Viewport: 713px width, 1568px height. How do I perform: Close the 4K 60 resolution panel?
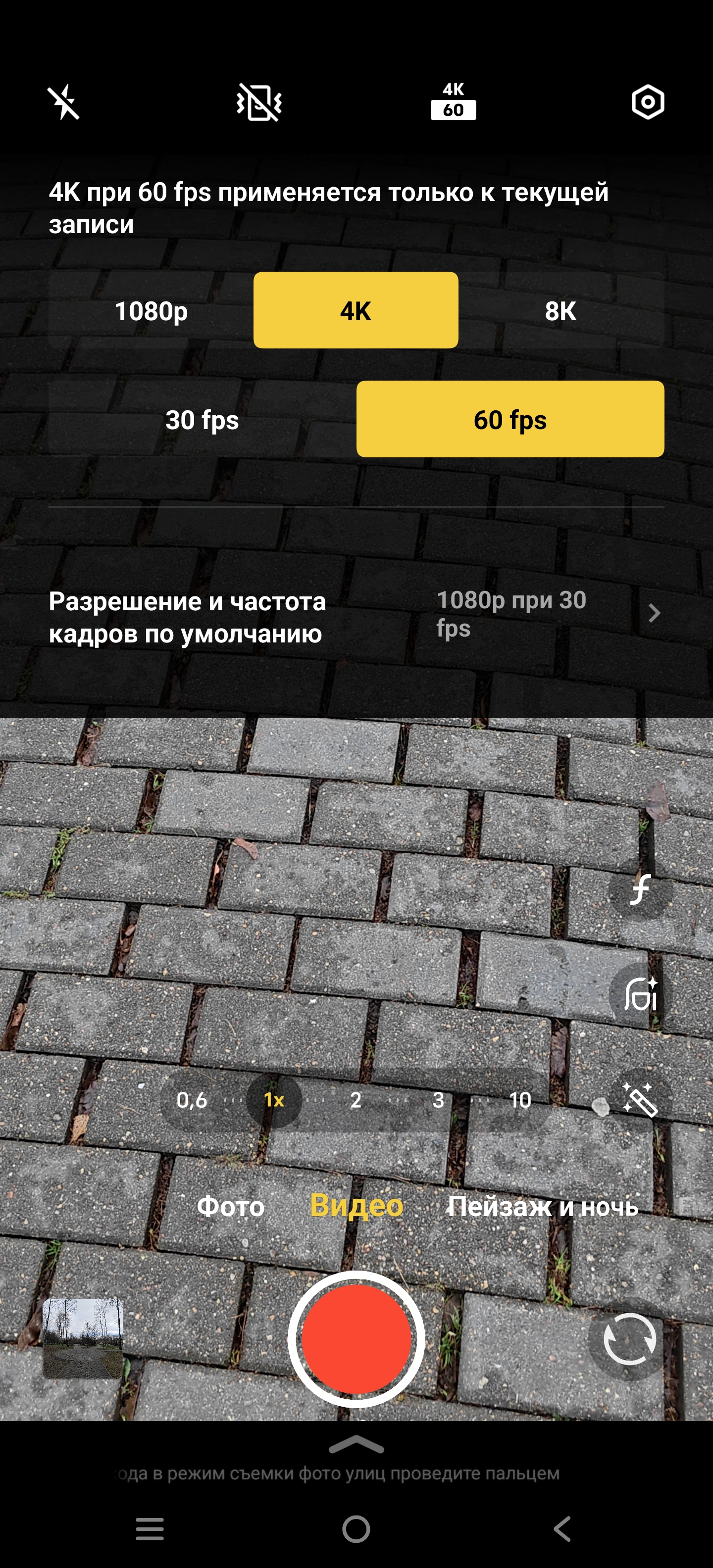click(x=453, y=101)
